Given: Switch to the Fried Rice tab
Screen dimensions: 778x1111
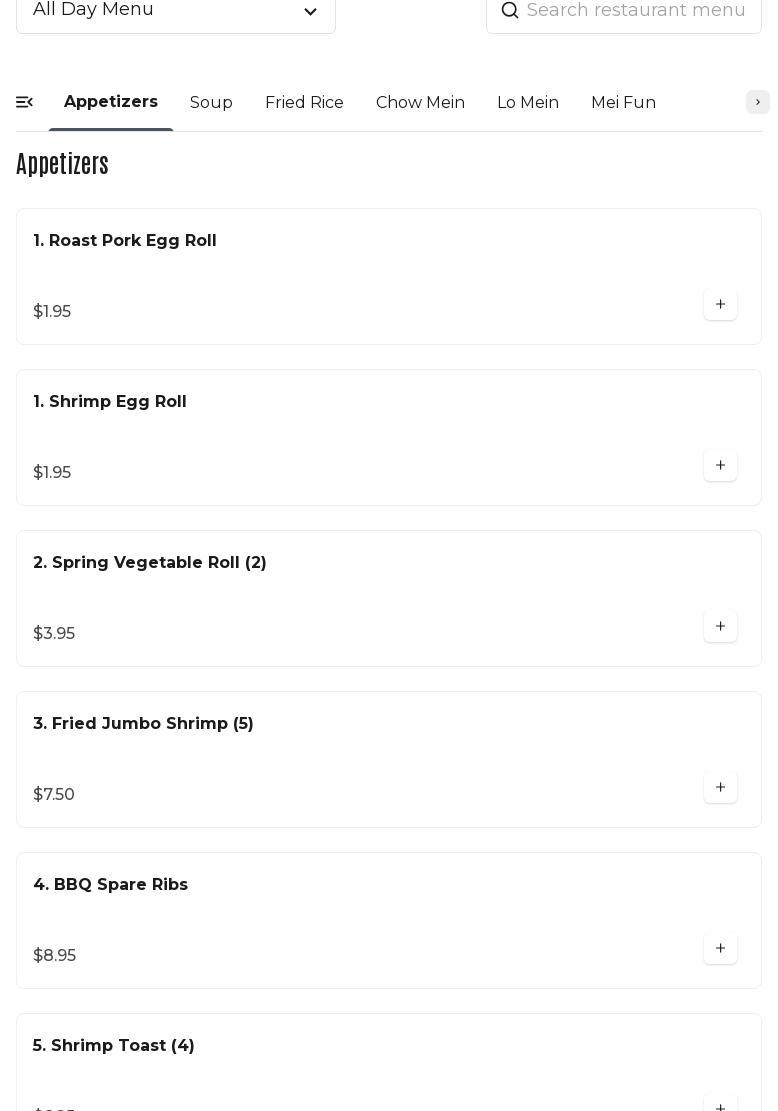Looking at the screenshot, I should 304,103.
